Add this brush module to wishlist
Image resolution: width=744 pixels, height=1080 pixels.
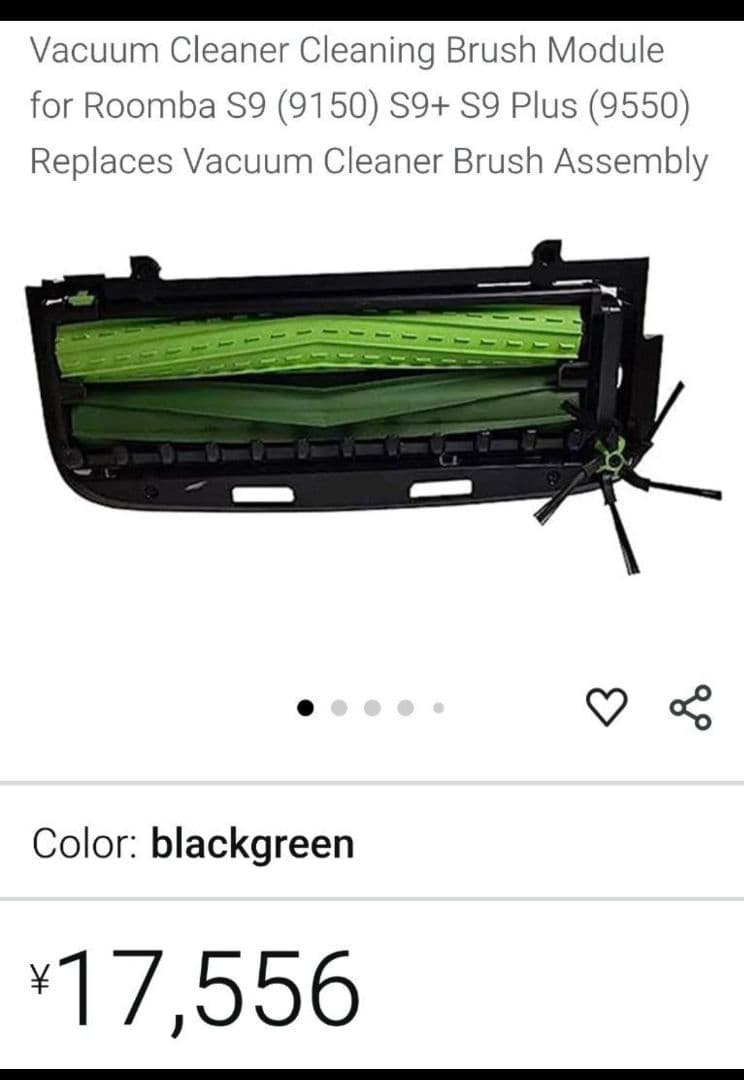point(603,708)
